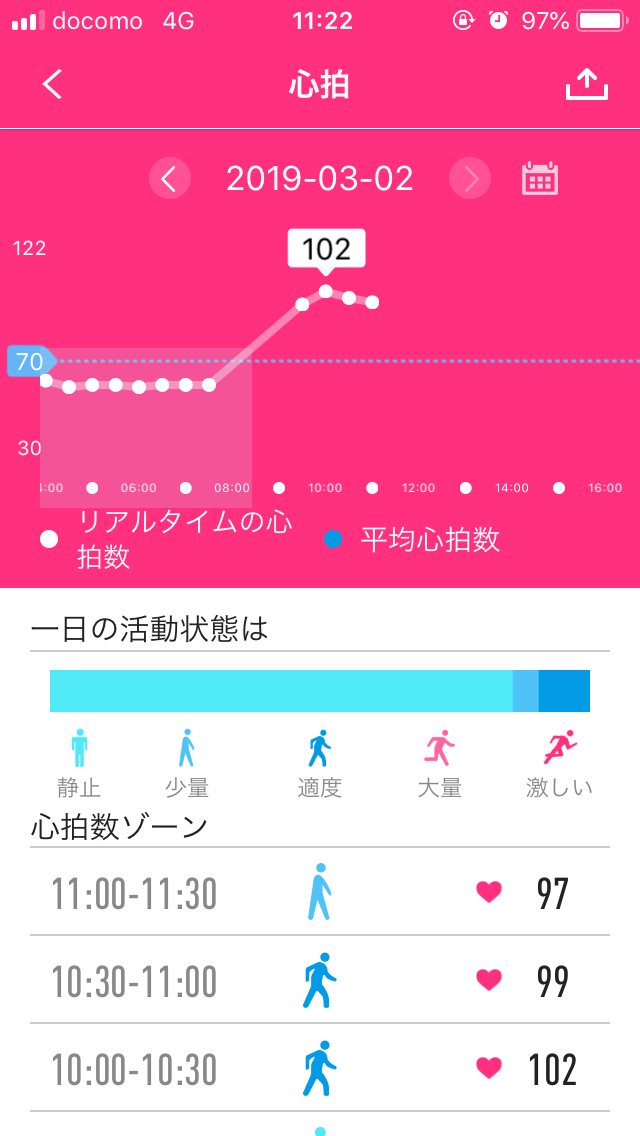The width and height of the screenshot is (640, 1136).
Task: Select the 102 peak data point
Action: coord(325,291)
